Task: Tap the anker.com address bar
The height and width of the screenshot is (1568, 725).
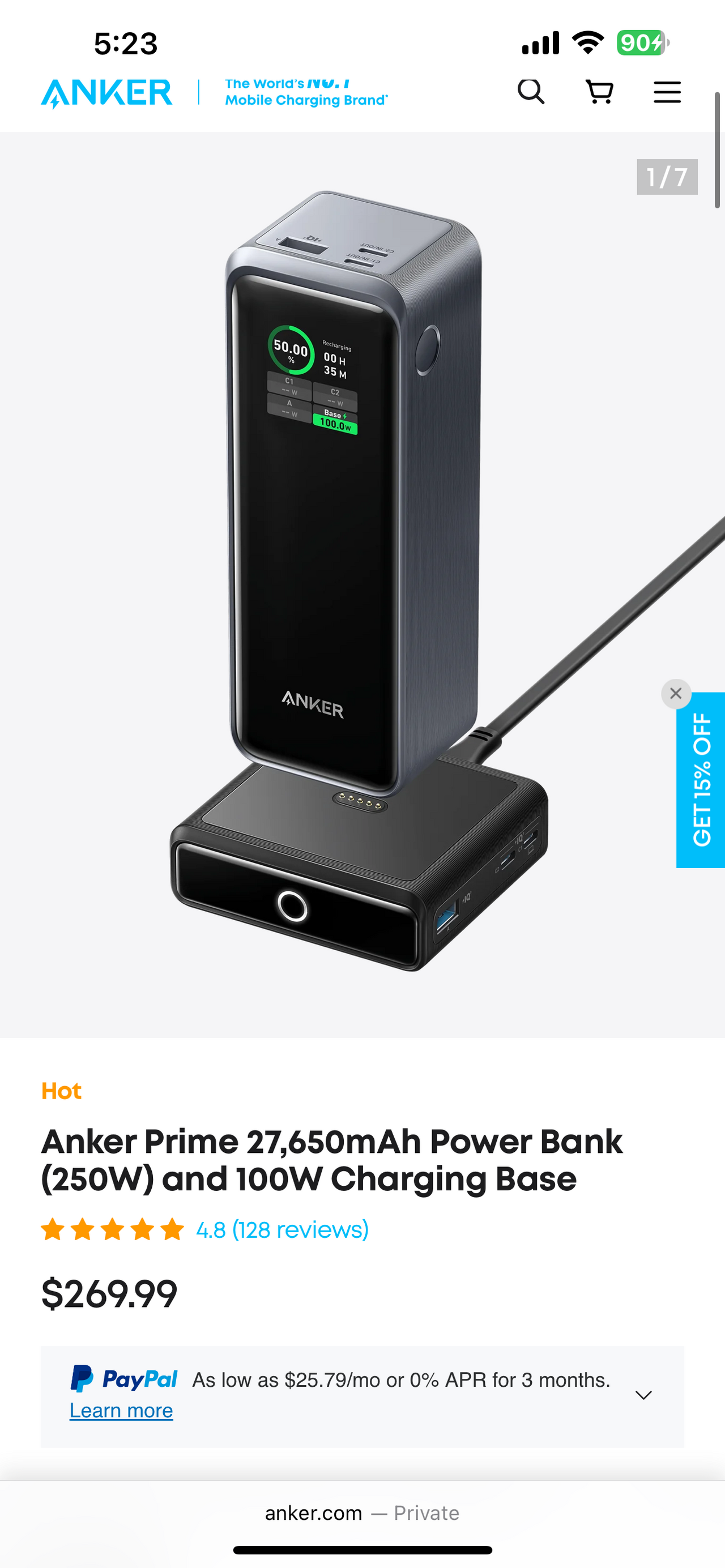Action: [x=362, y=1513]
